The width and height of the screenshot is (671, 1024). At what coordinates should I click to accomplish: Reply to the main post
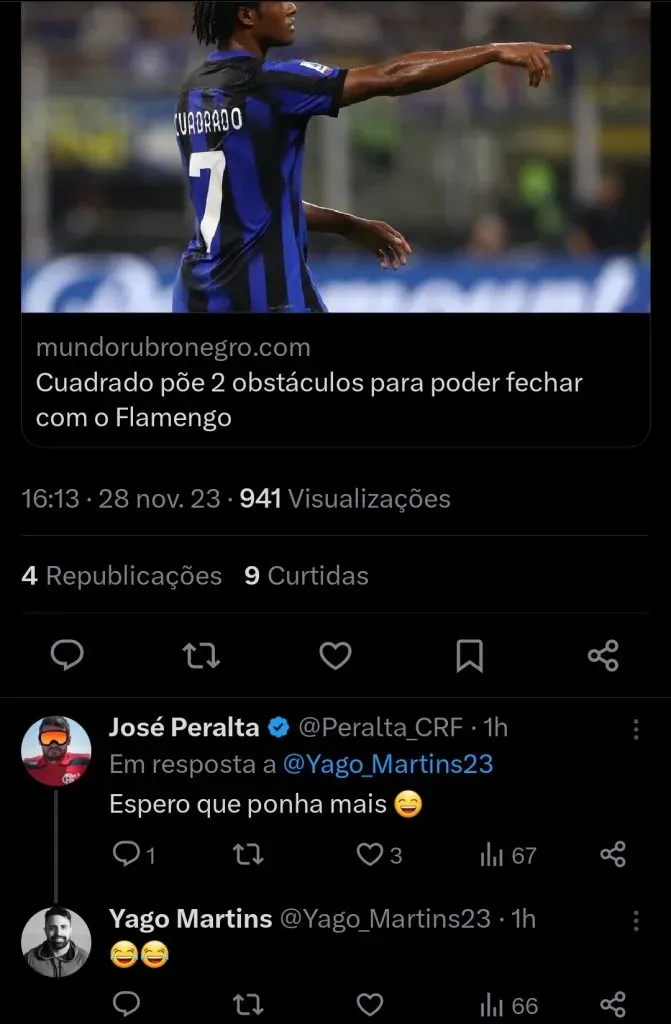[x=67, y=656]
